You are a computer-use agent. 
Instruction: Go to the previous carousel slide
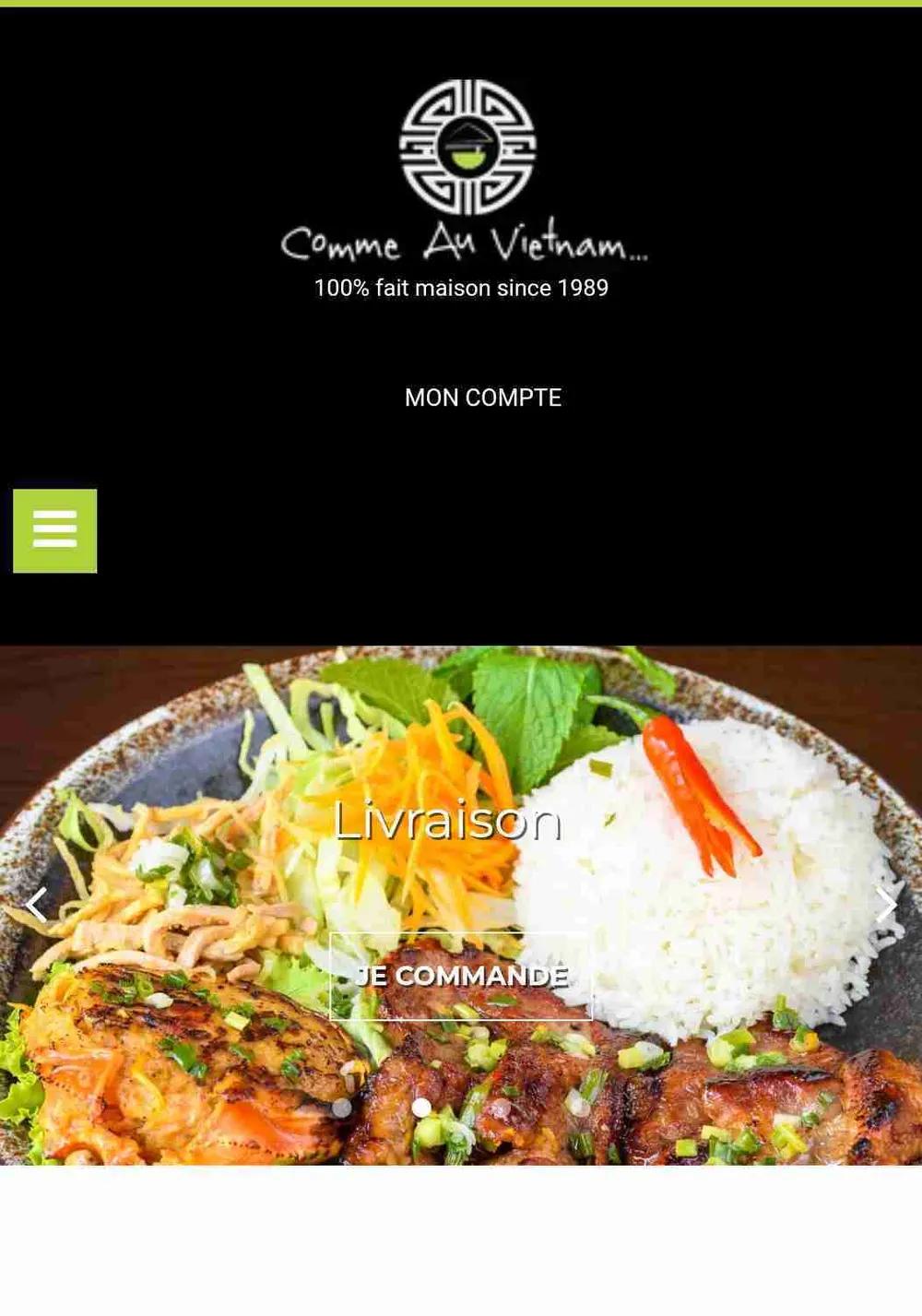click(x=36, y=905)
